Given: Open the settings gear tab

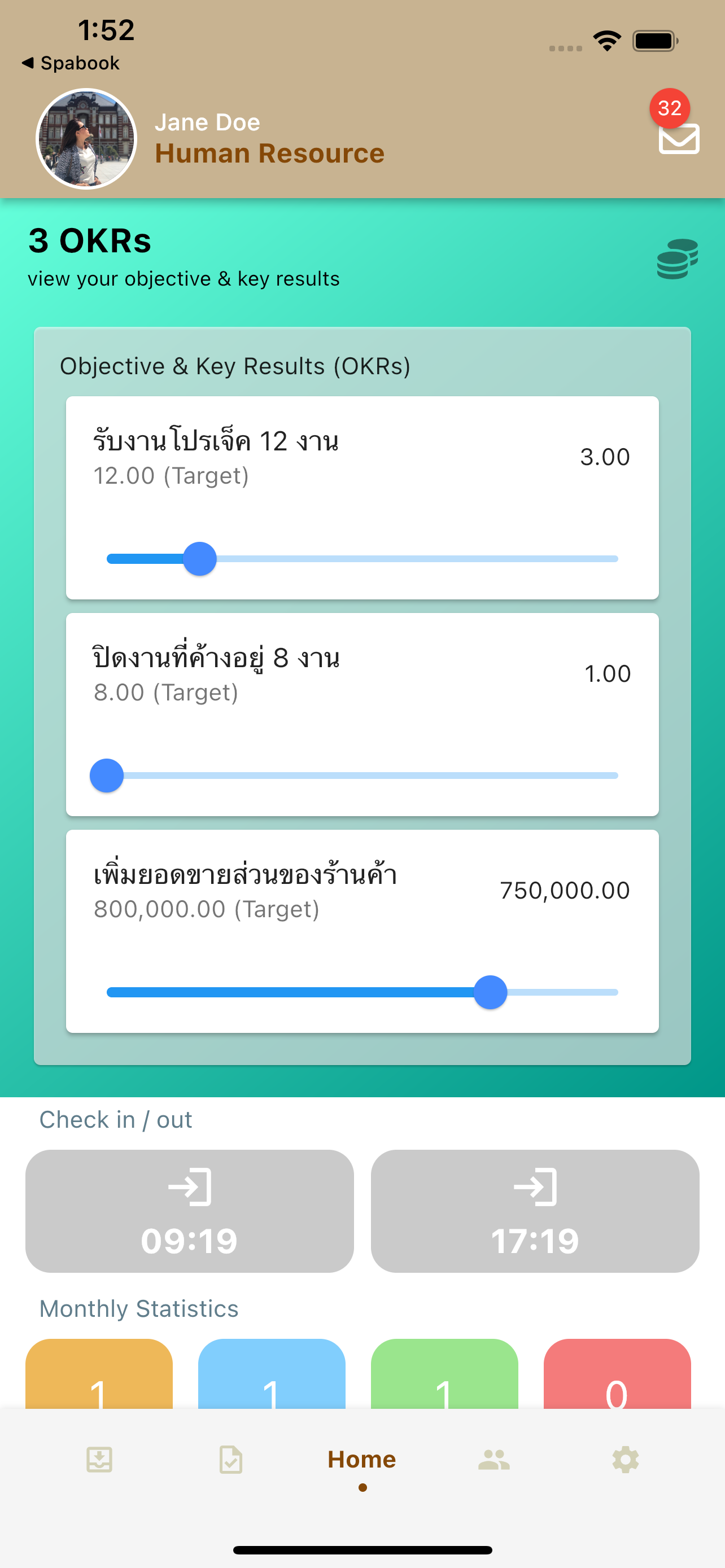Looking at the screenshot, I should [625, 1460].
